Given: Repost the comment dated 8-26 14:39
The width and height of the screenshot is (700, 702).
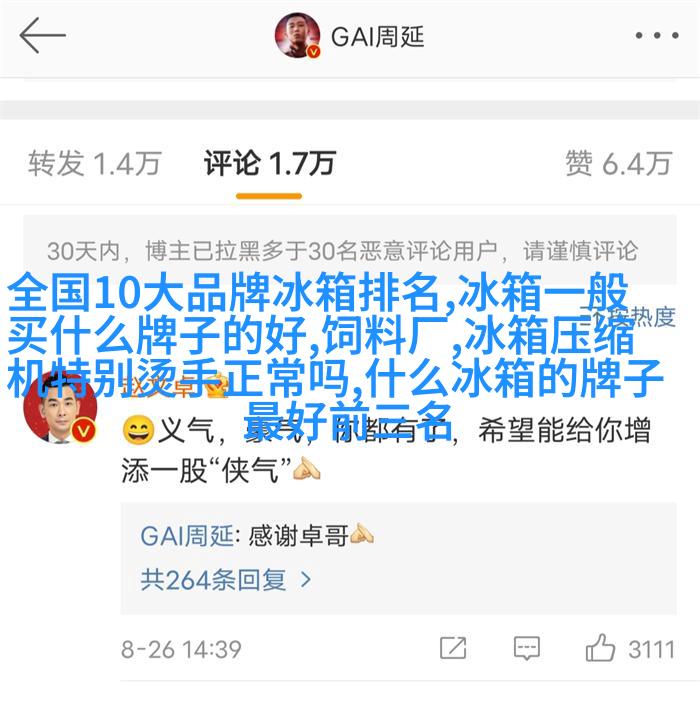Looking at the screenshot, I should (x=453, y=648).
